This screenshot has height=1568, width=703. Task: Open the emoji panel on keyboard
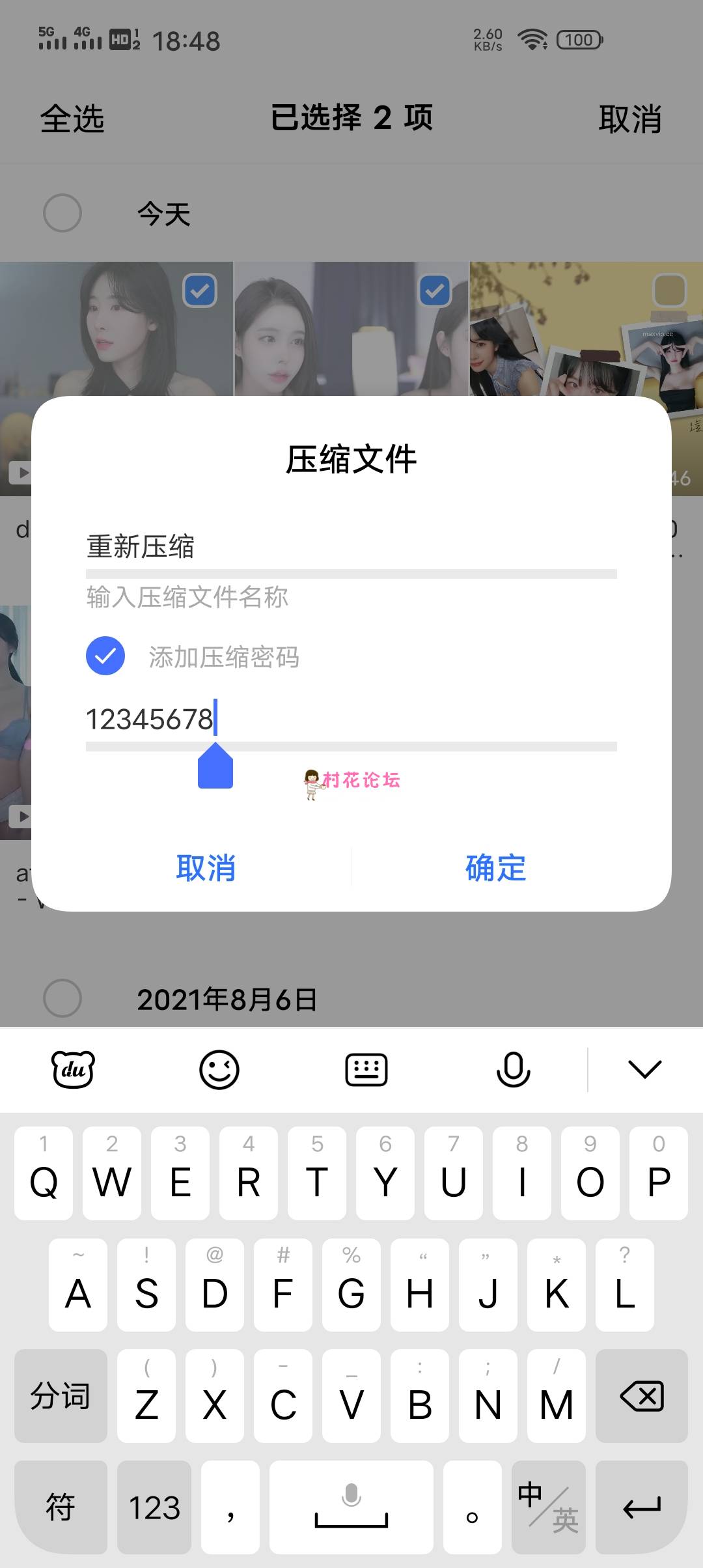219,1069
